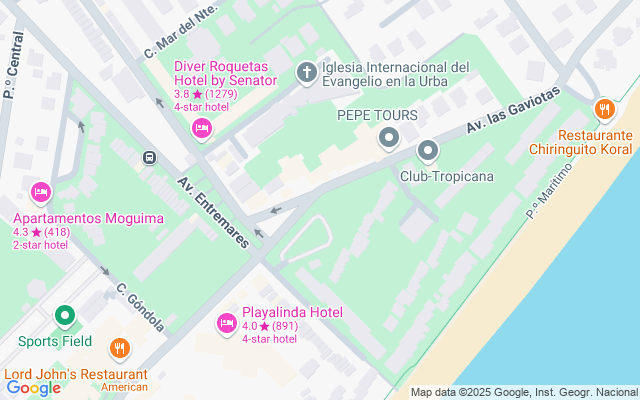Tap Iglesia Internacional del Evangelio church pin
The height and width of the screenshot is (400, 640).
(307, 73)
